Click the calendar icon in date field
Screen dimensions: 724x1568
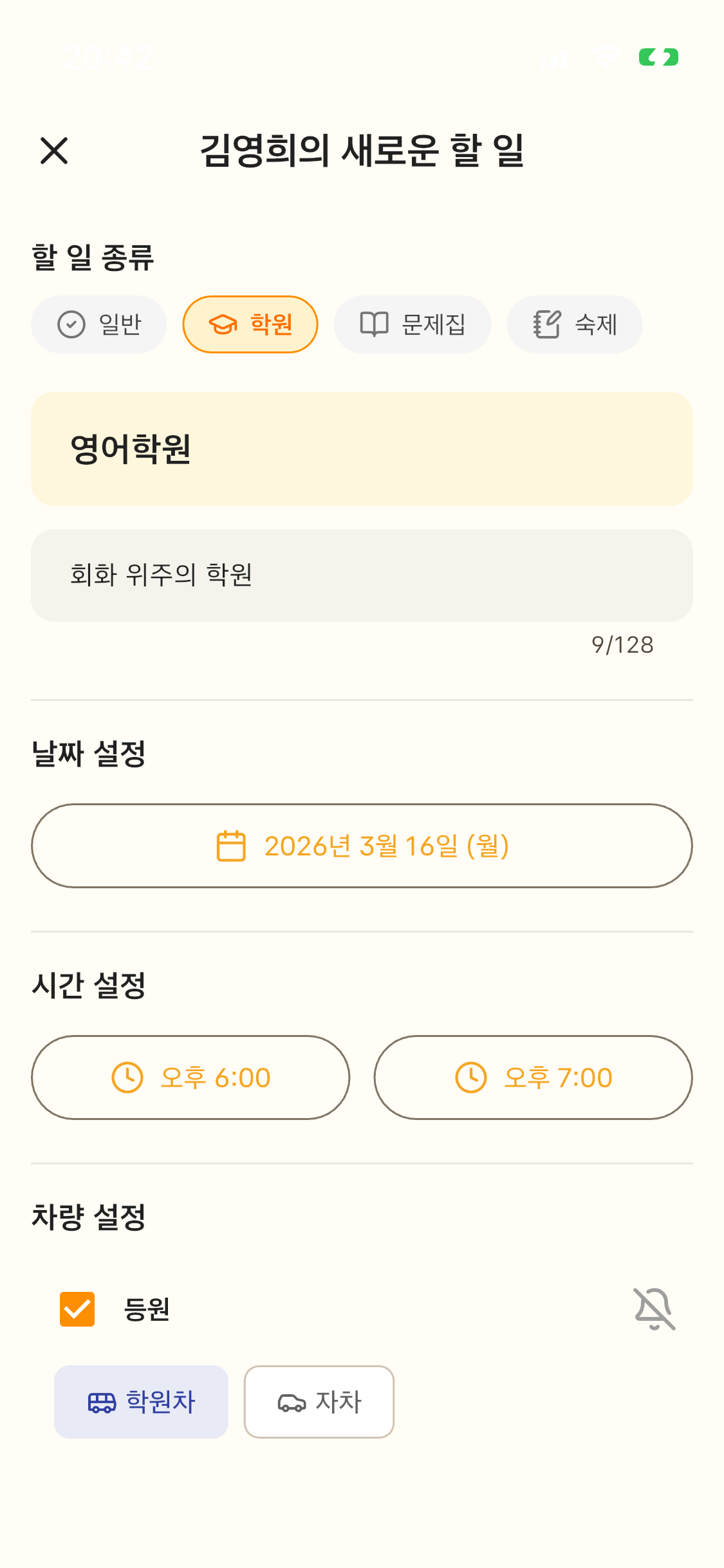pos(230,846)
